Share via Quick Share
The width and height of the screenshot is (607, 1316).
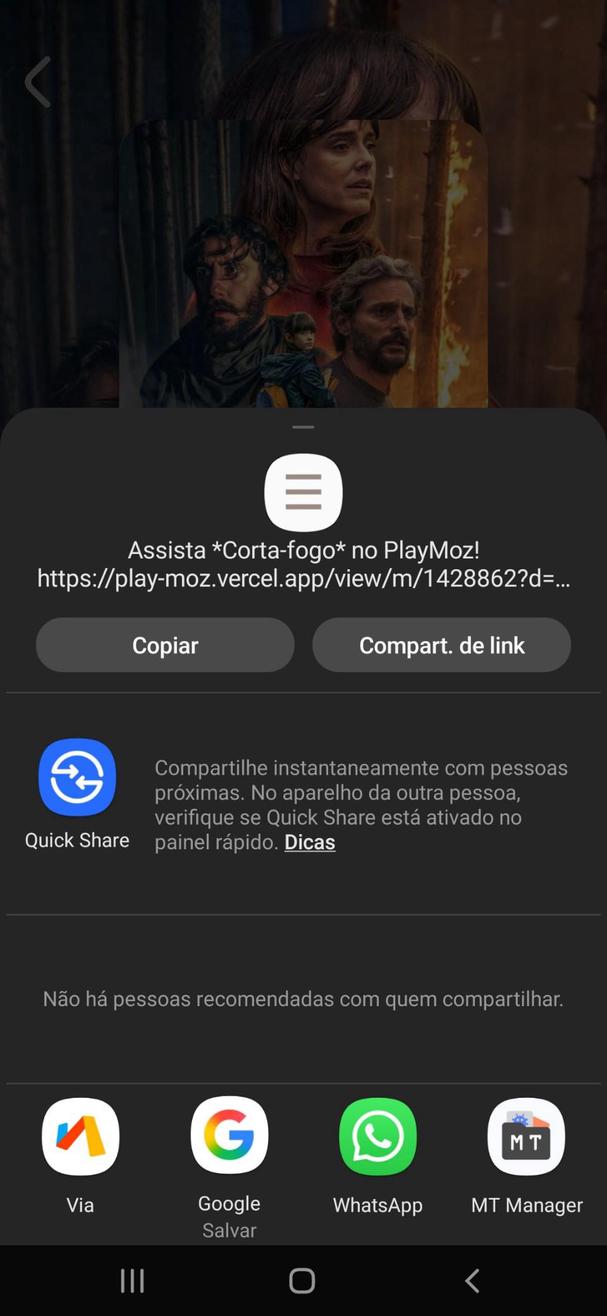pyautogui.click(x=77, y=778)
